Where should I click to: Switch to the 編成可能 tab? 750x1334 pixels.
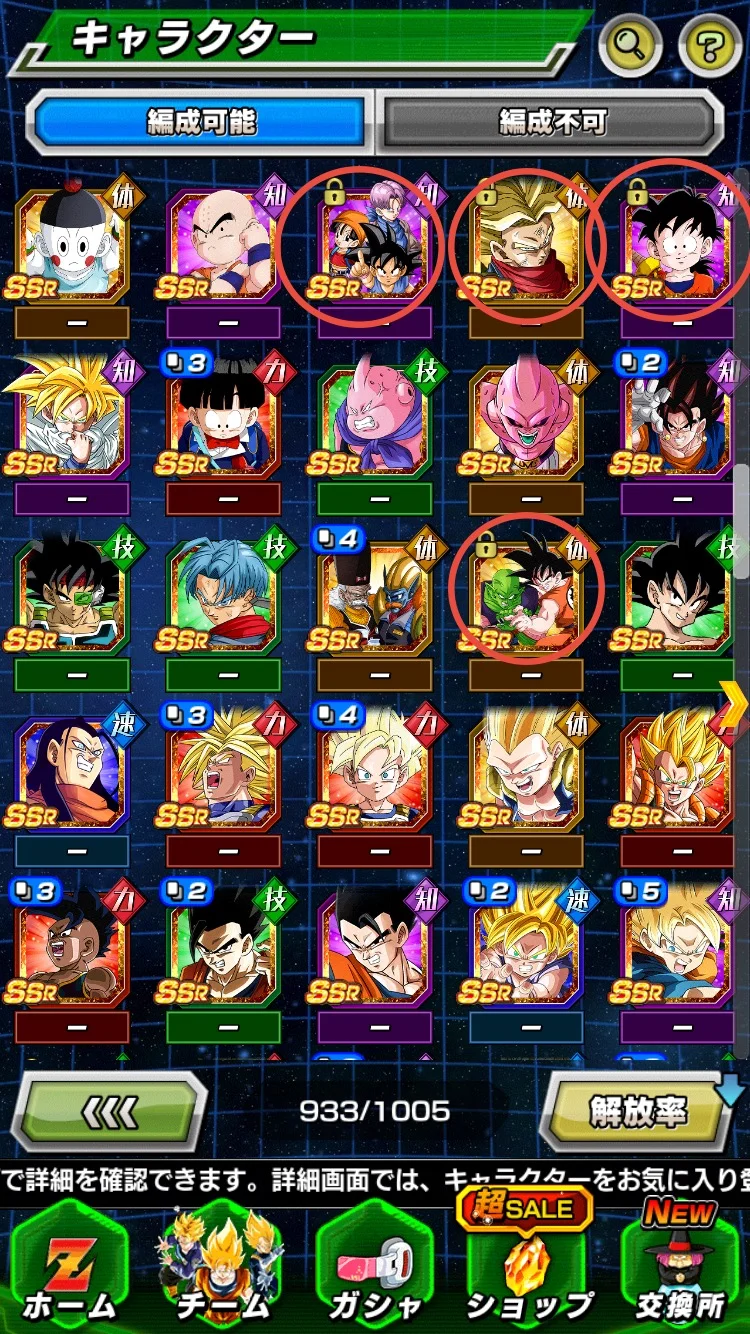[x=201, y=122]
